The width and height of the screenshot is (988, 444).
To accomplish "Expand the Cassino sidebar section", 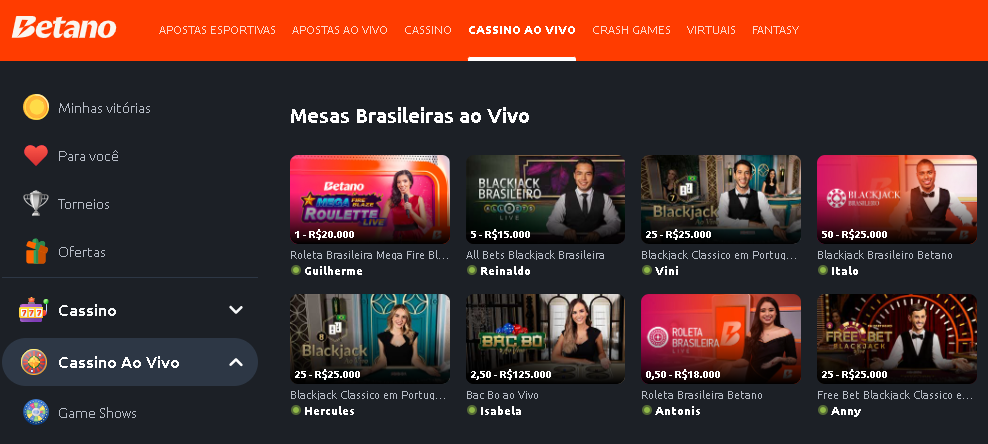I will pos(236,310).
